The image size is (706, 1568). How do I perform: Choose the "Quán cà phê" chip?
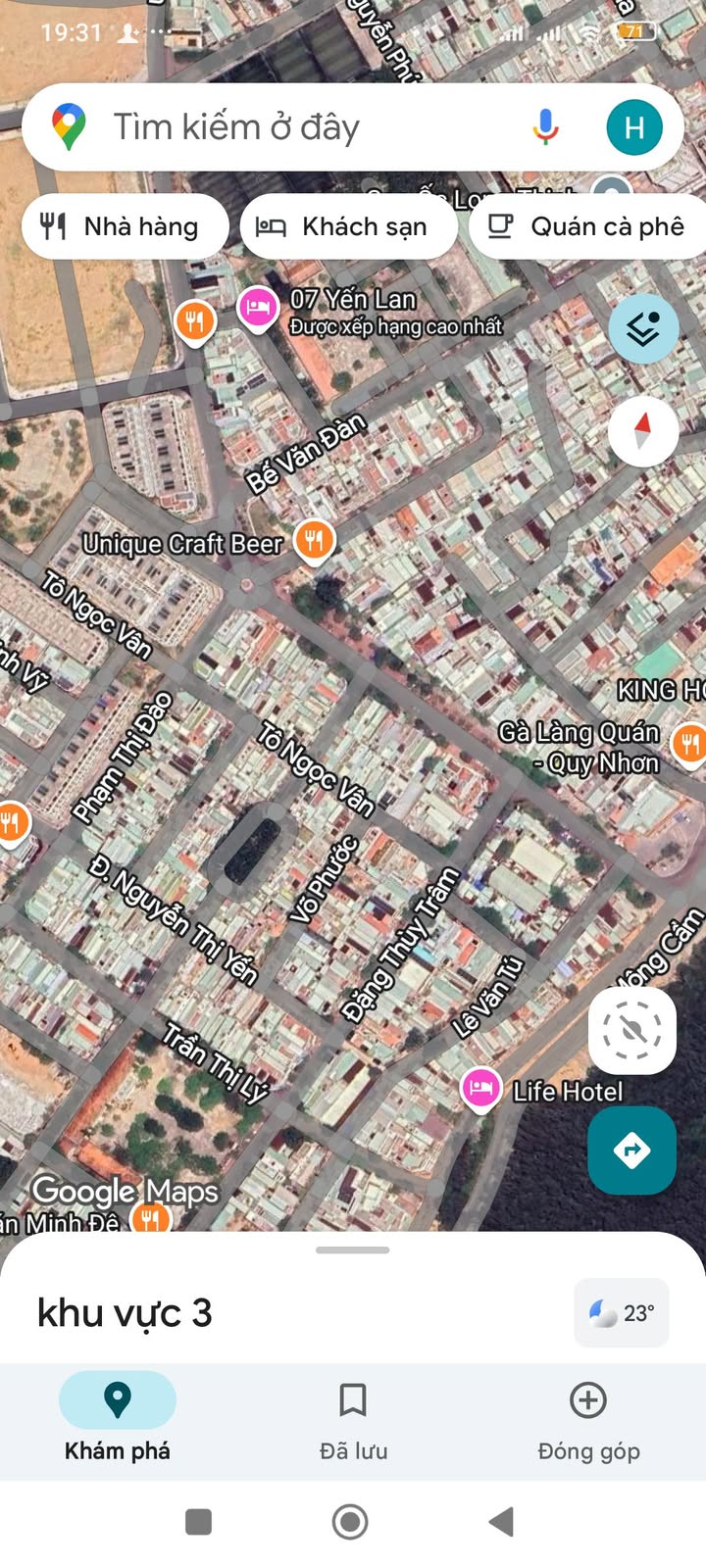coord(588,227)
